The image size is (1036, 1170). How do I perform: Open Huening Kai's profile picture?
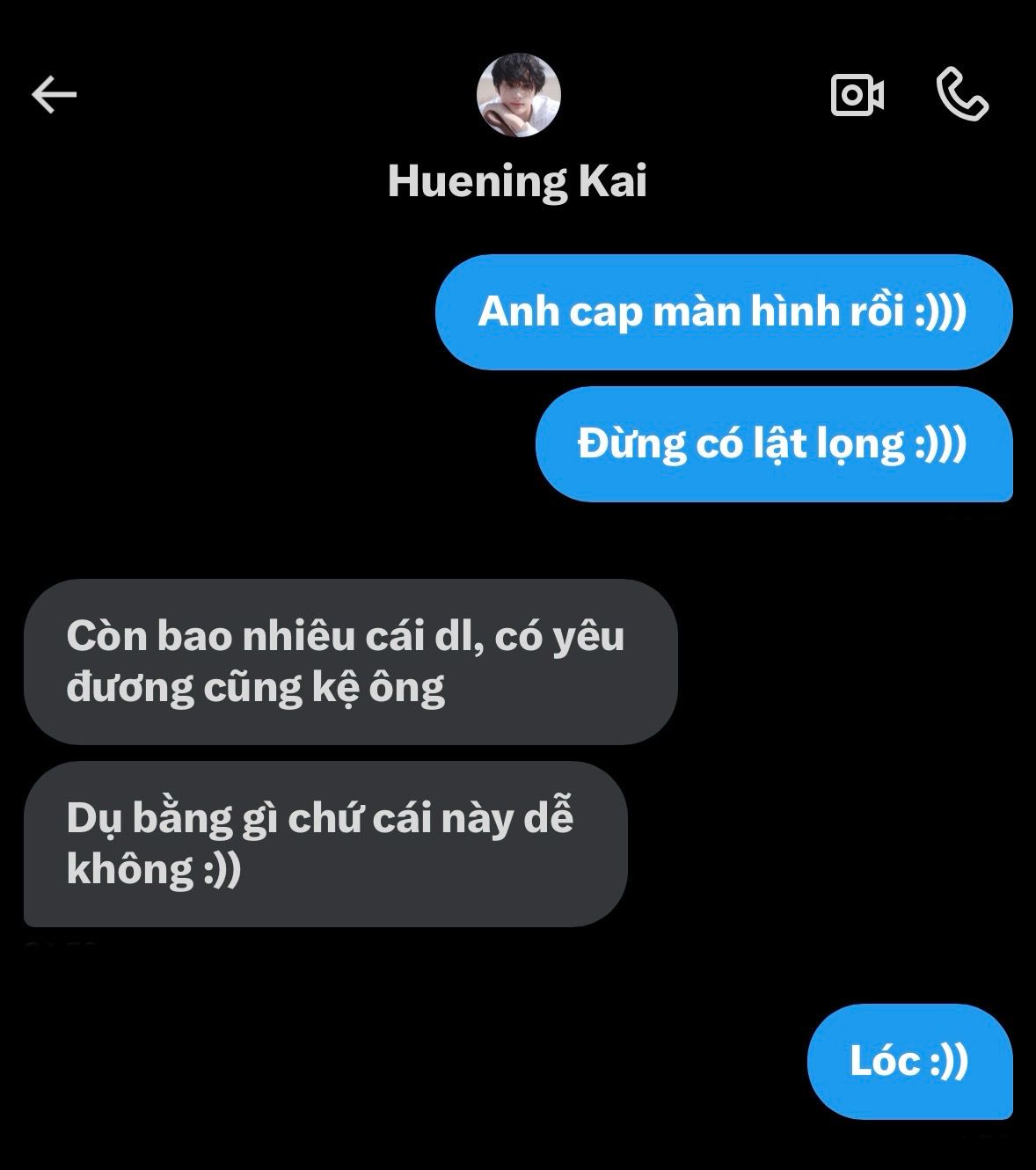518,95
